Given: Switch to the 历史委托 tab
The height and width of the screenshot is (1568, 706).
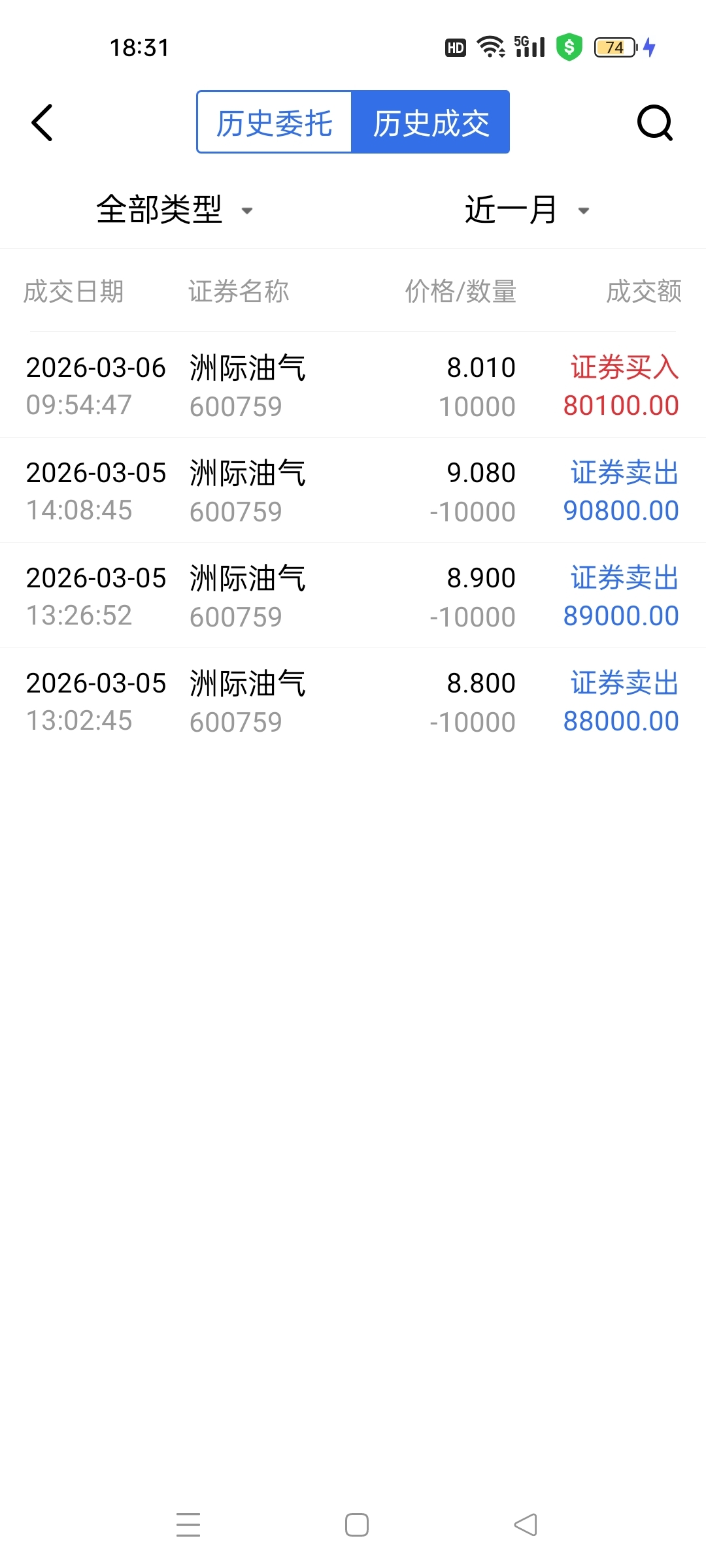Looking at the screenshot, I should (x=275, y=123).
